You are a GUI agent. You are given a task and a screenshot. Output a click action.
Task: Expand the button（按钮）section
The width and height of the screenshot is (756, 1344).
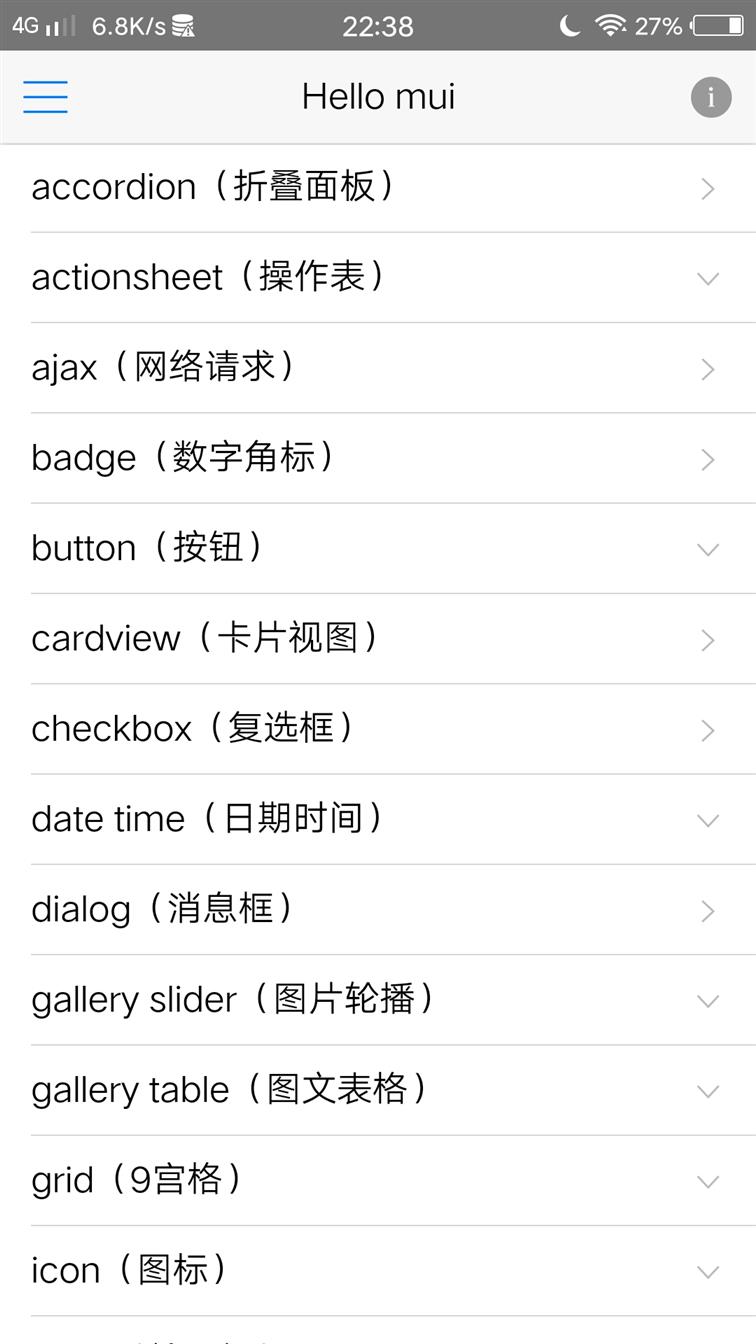tap(378, 549)
